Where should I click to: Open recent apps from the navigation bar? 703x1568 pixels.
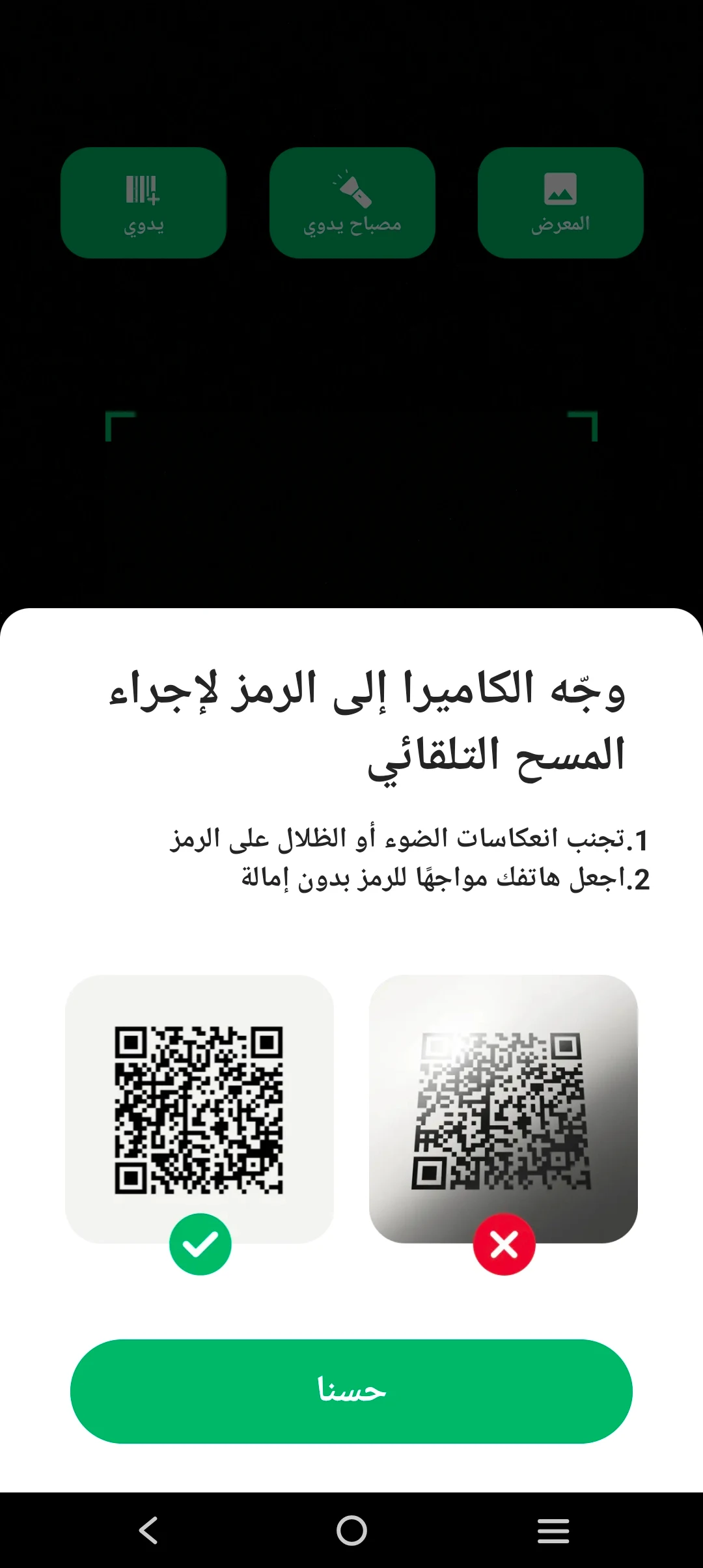(x=553, y=1530)
